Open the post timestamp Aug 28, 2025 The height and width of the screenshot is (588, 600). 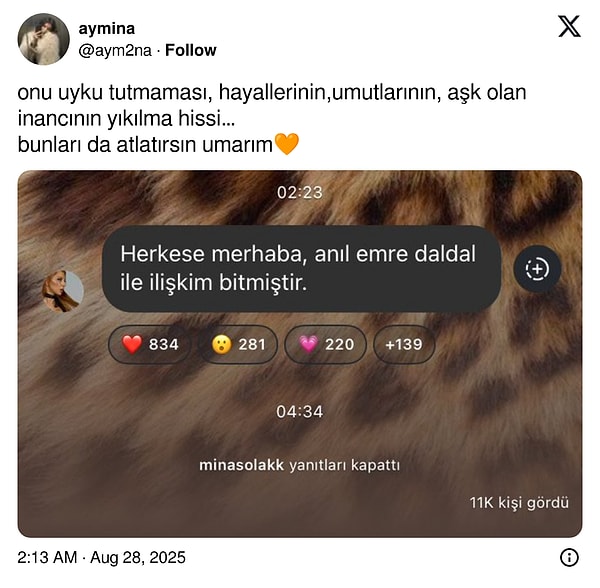(x=102, y=557)
